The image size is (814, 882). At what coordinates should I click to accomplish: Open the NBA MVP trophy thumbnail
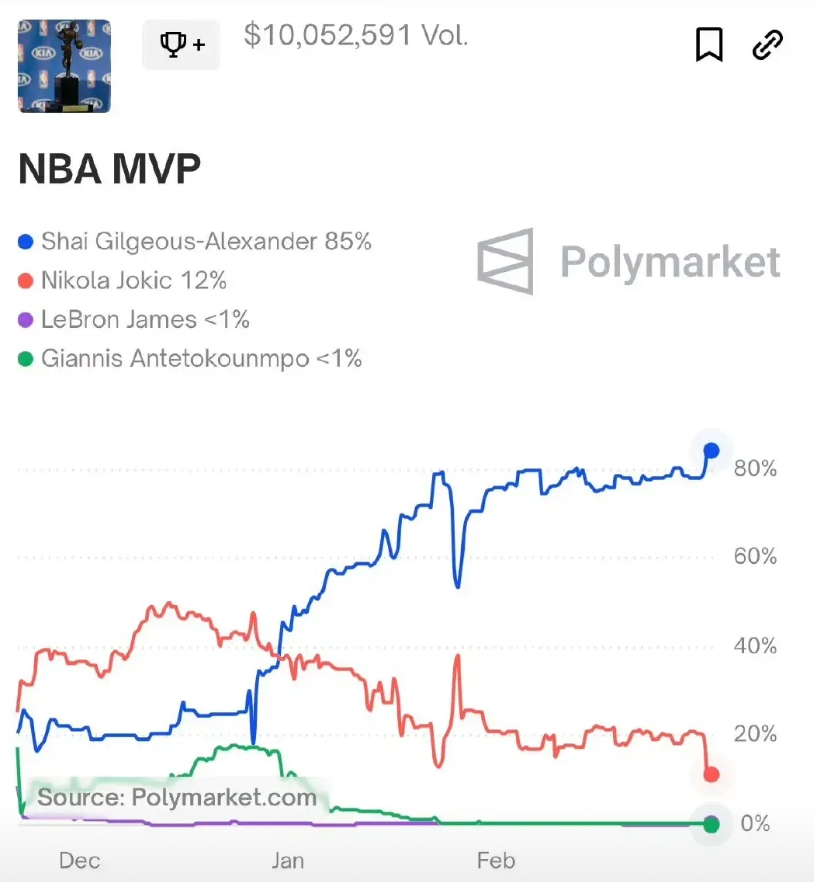65,66
